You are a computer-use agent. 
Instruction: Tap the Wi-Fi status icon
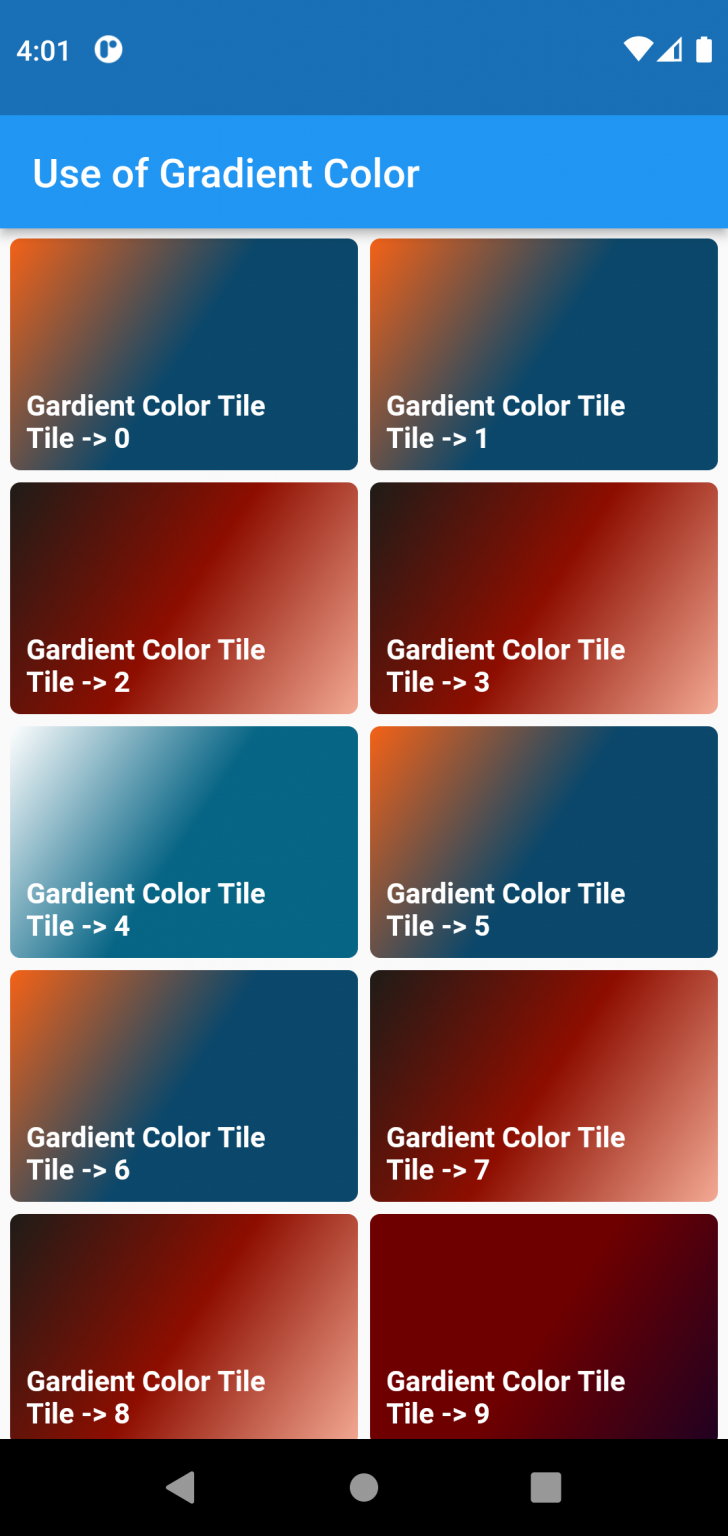pos(637,48)
